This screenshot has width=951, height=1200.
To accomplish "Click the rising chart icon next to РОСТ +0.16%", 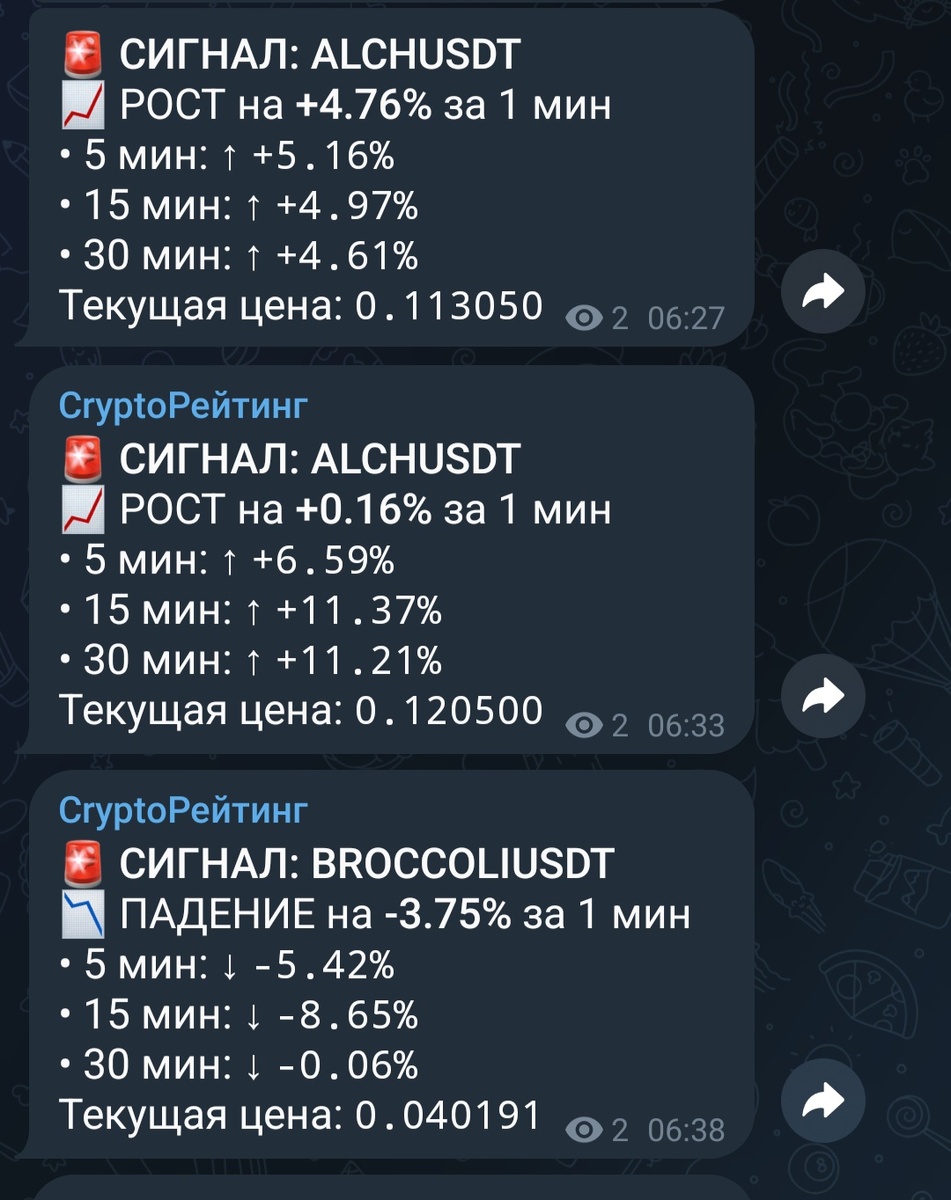I will coord(84,510).
